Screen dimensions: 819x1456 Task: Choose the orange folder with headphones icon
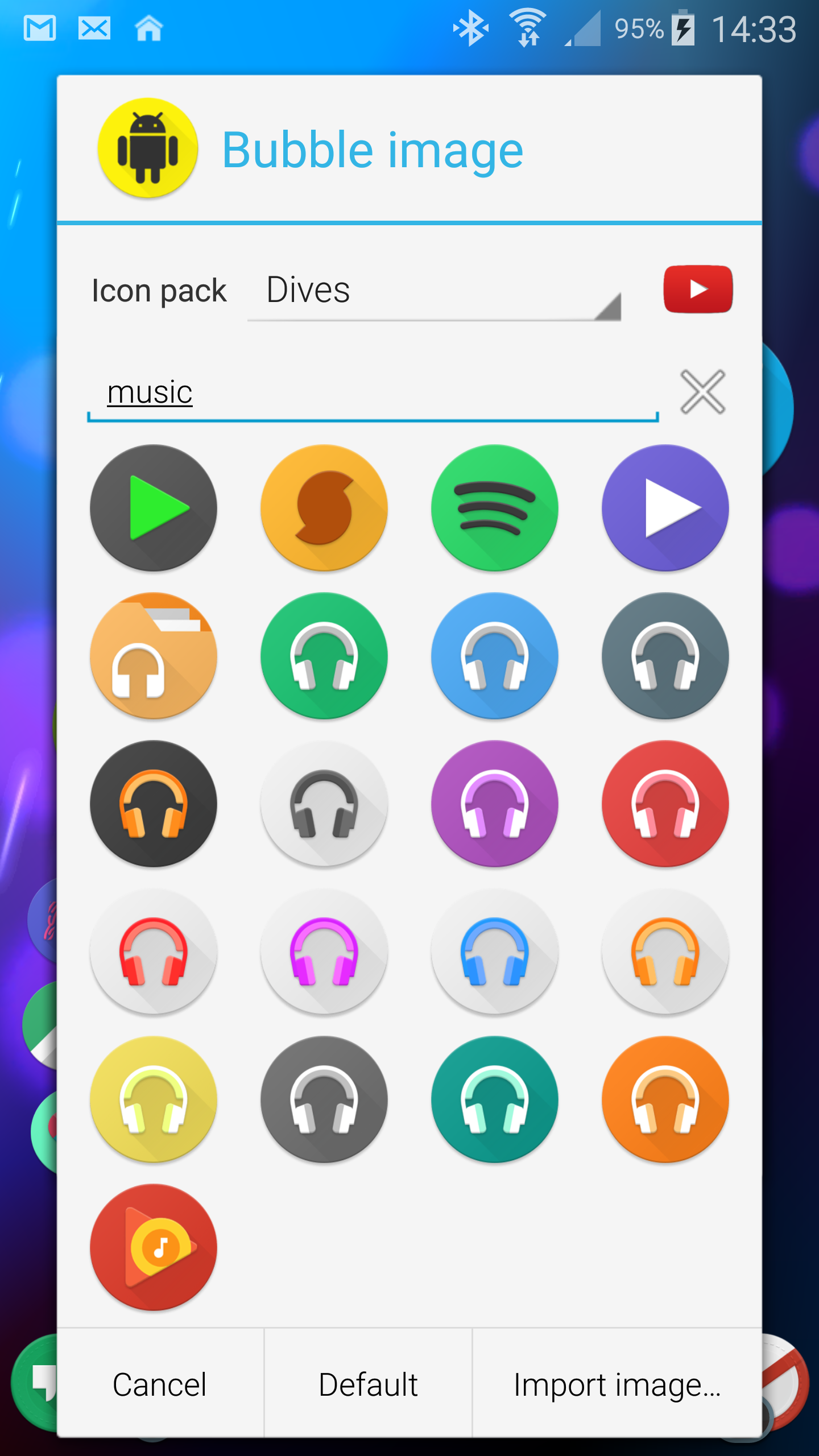click(154, 656)
